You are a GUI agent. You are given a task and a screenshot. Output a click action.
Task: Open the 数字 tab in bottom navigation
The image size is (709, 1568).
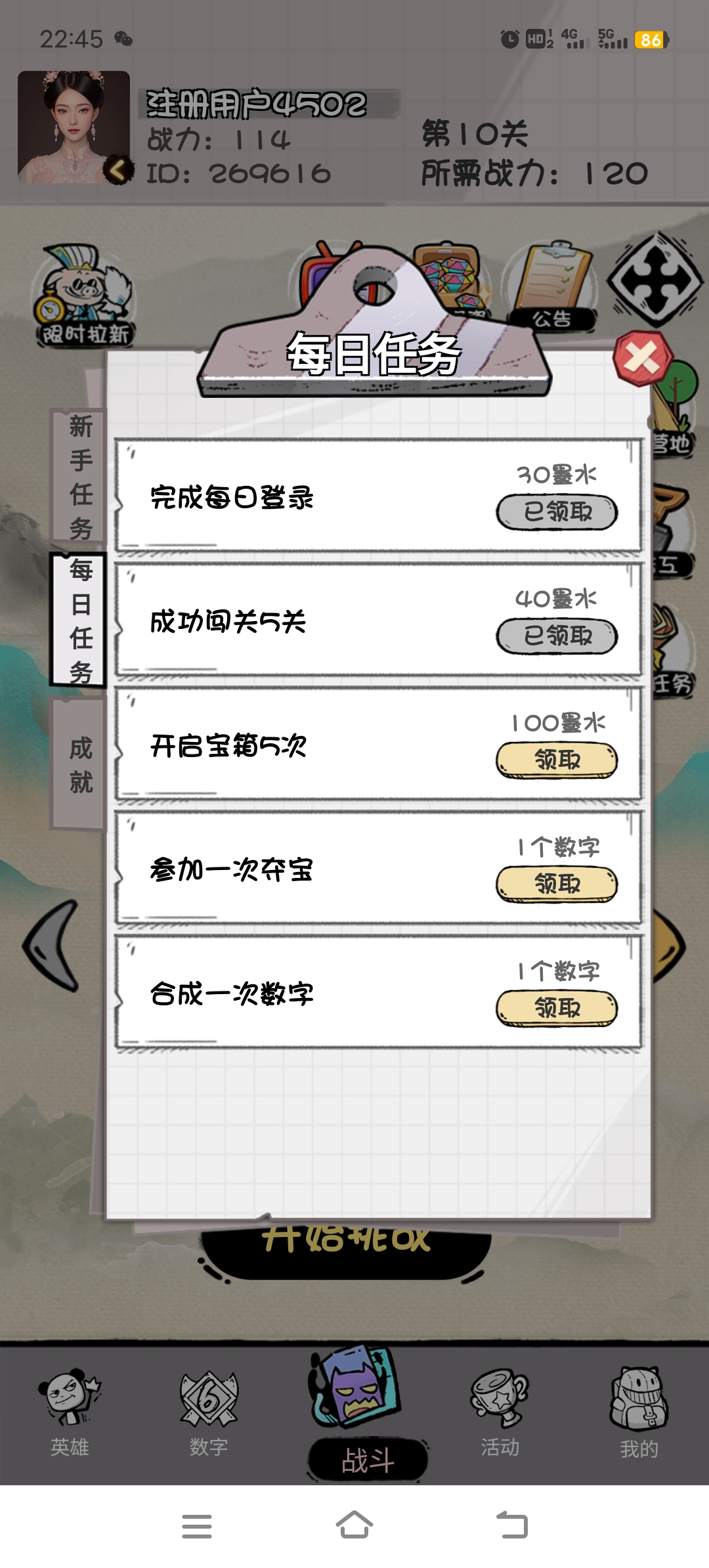[x=209, y=1413]
